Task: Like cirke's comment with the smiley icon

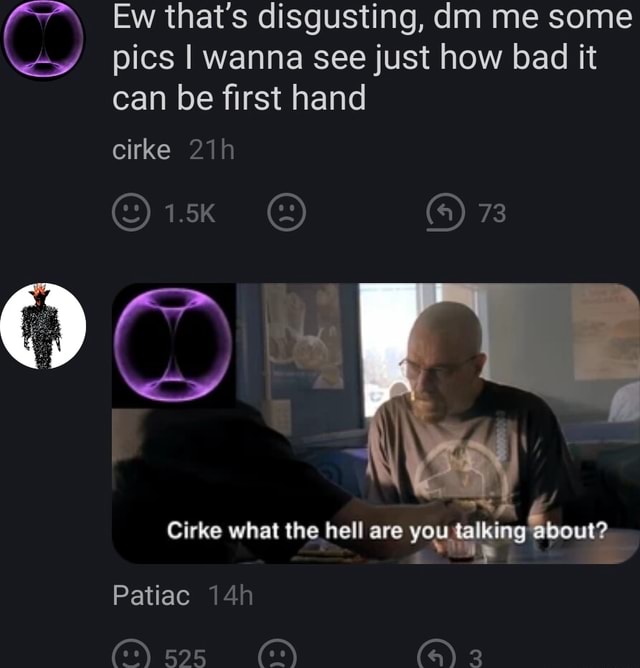Action: (x=130, y=213)
